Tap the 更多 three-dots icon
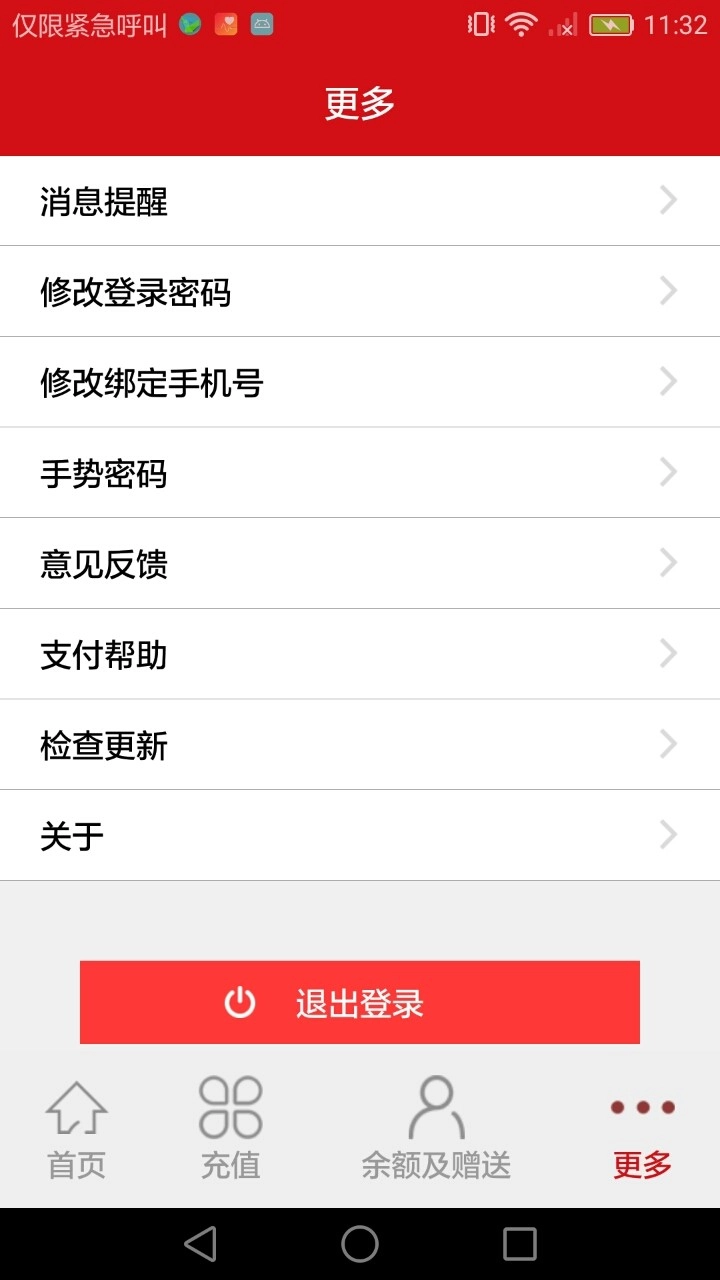This screenshot has width=720, height=1280. coord(641,1108)
